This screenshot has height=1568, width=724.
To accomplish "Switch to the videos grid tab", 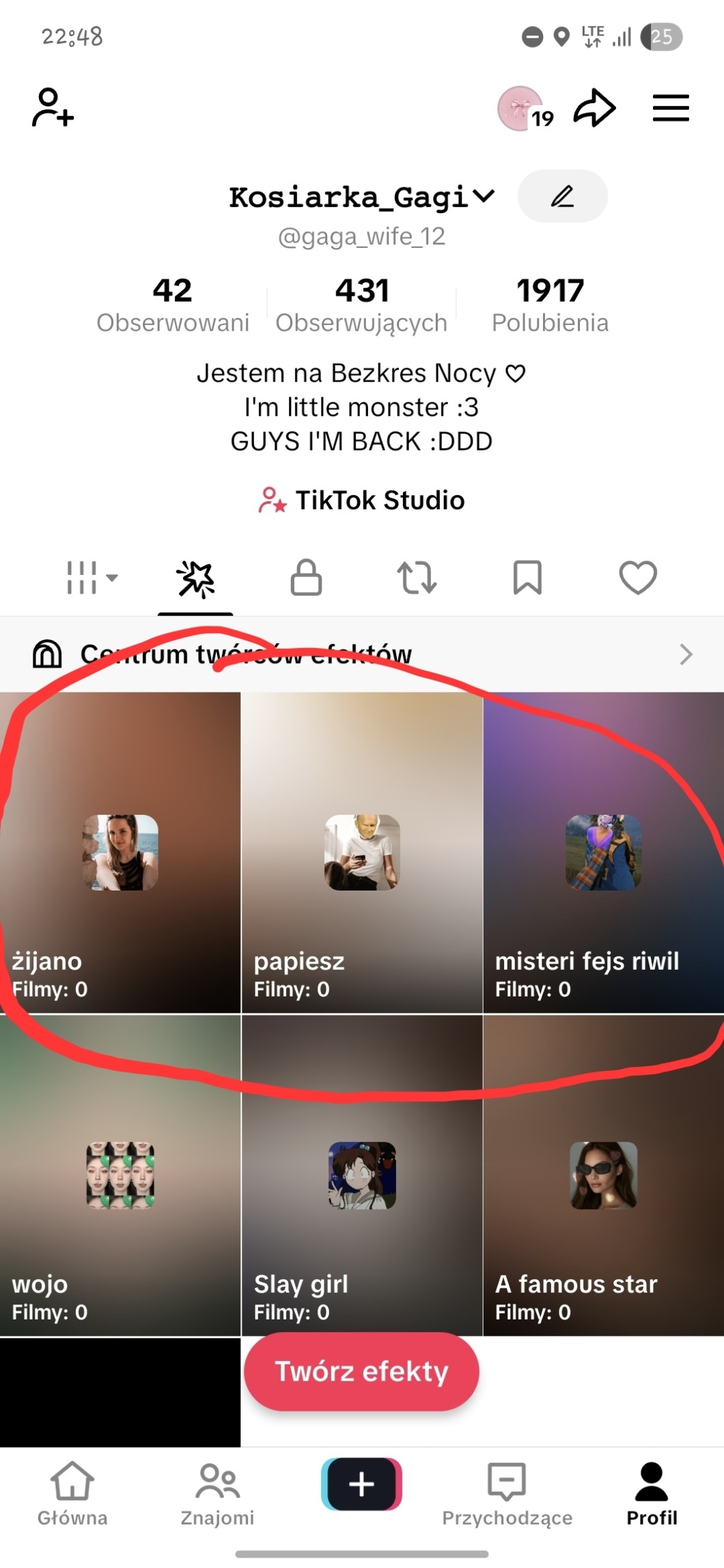I will pos(92,578).
